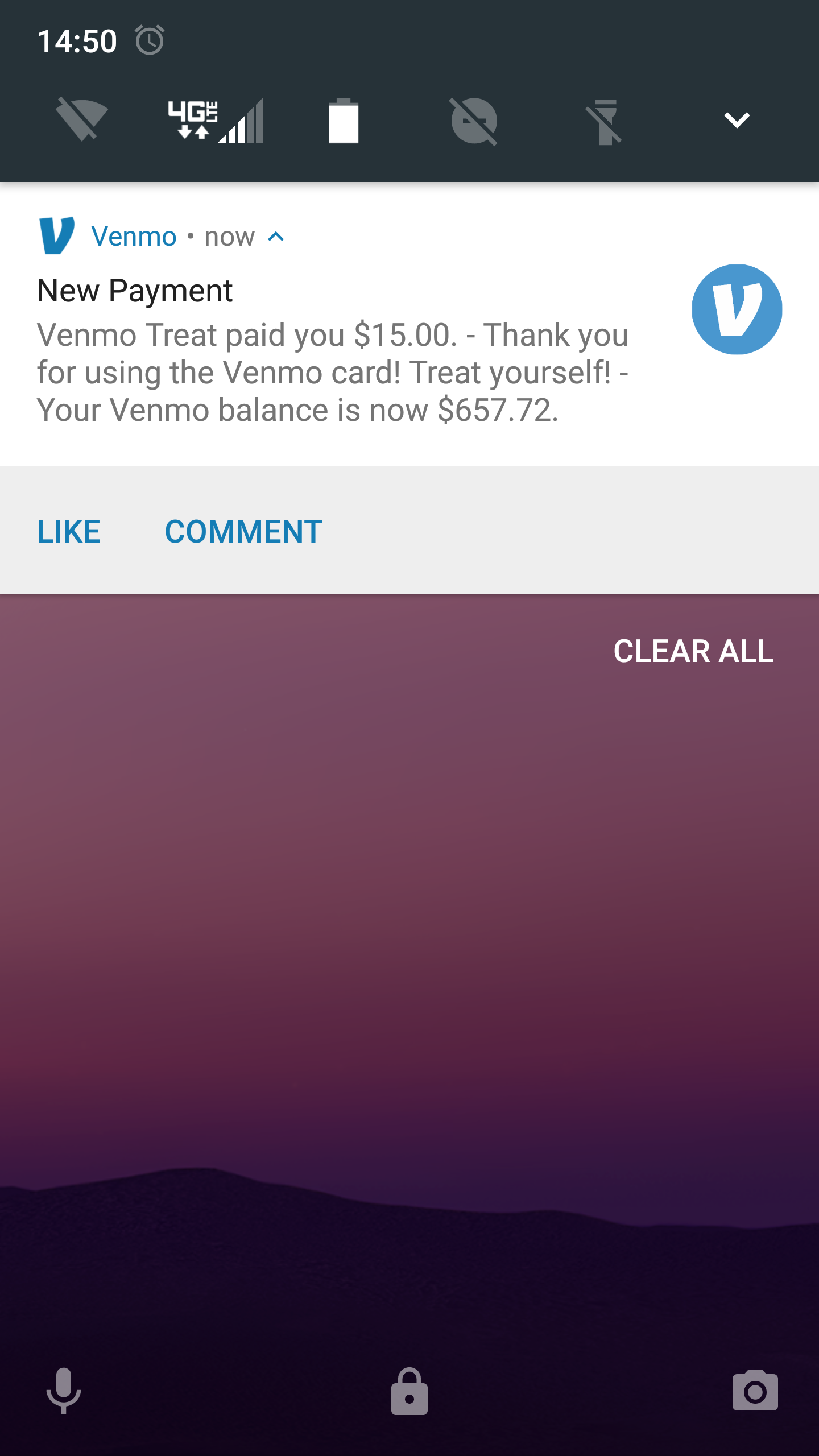Like the Venmo Treat payment
819x1456 pixels.
tap(69, 532)
